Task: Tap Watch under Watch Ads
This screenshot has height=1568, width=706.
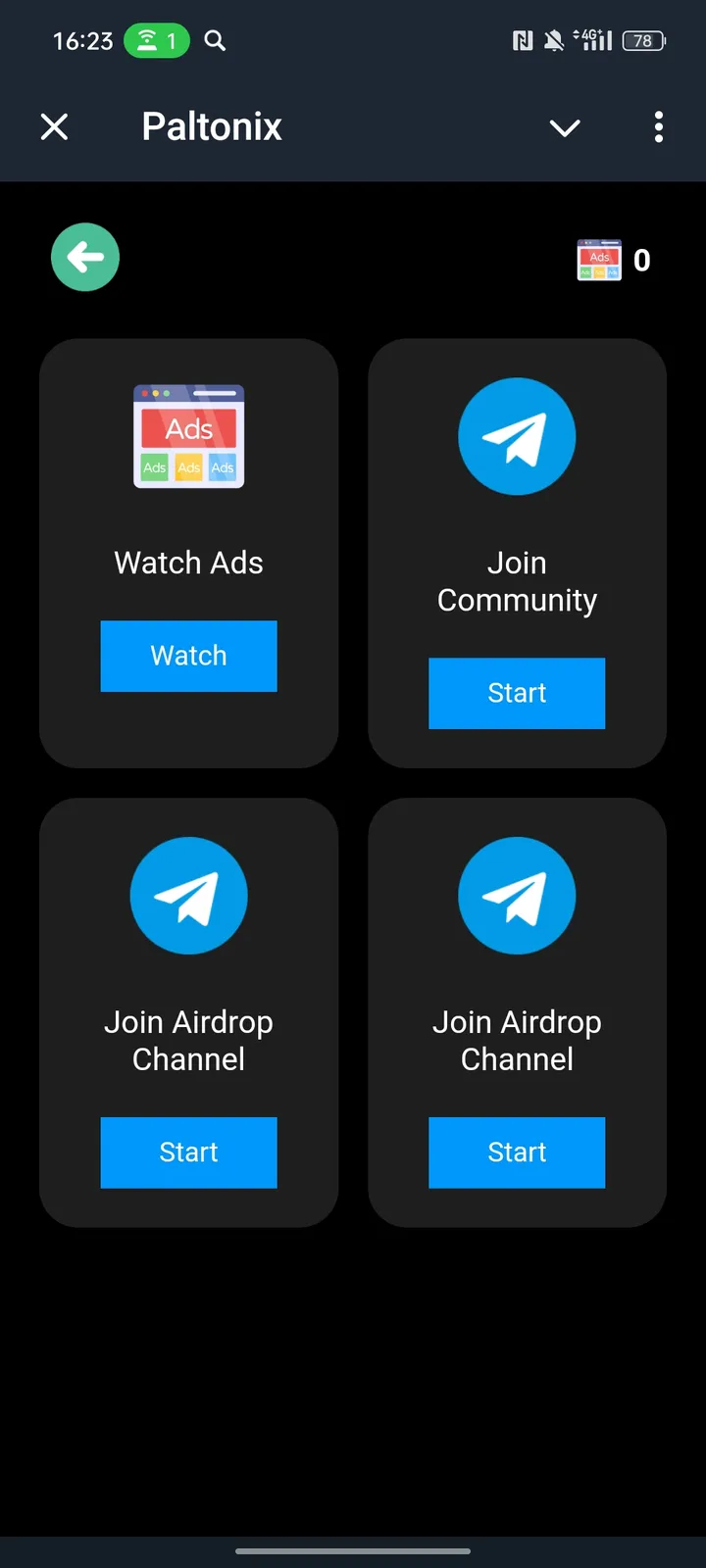Action: (188, 656)
